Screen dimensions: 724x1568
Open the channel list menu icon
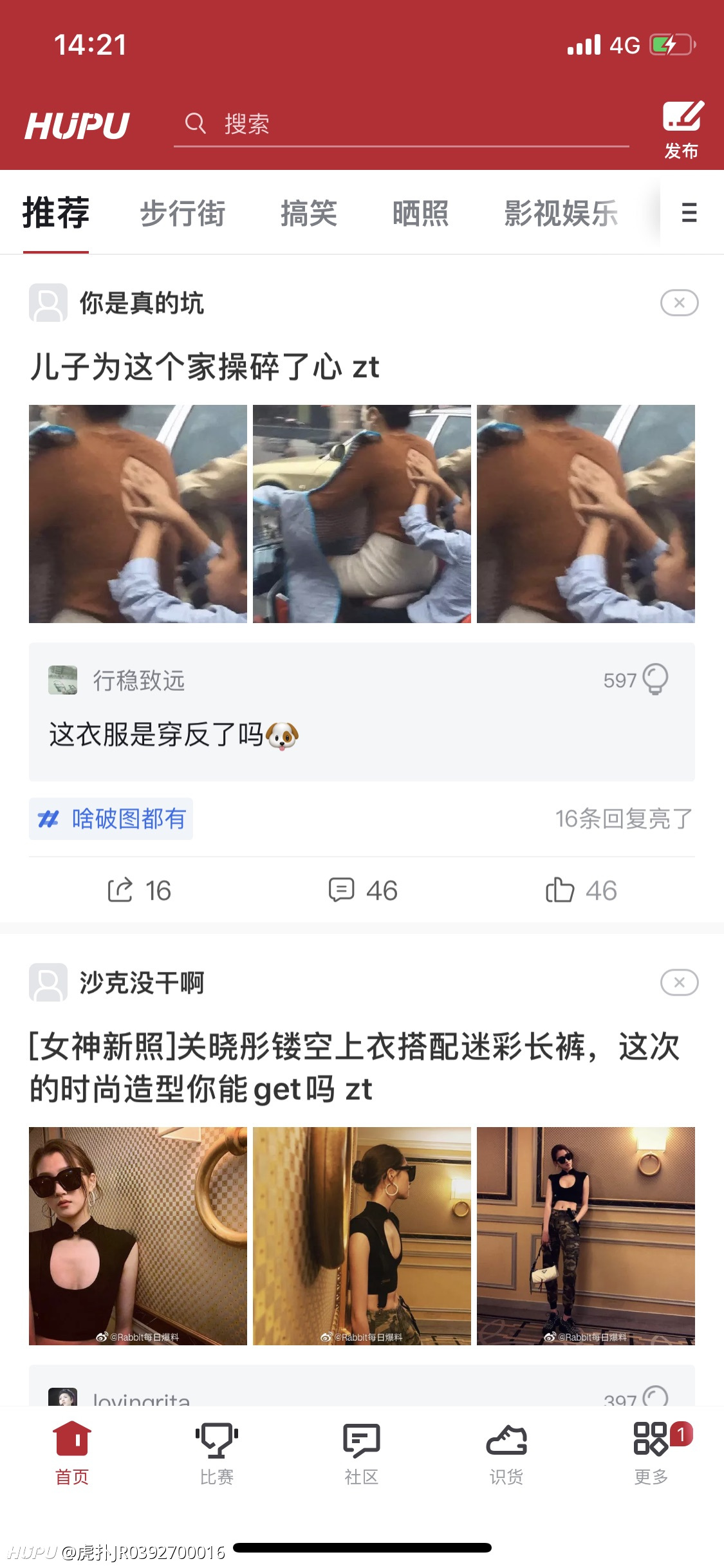pyautogui.click(x=689, y=212)
